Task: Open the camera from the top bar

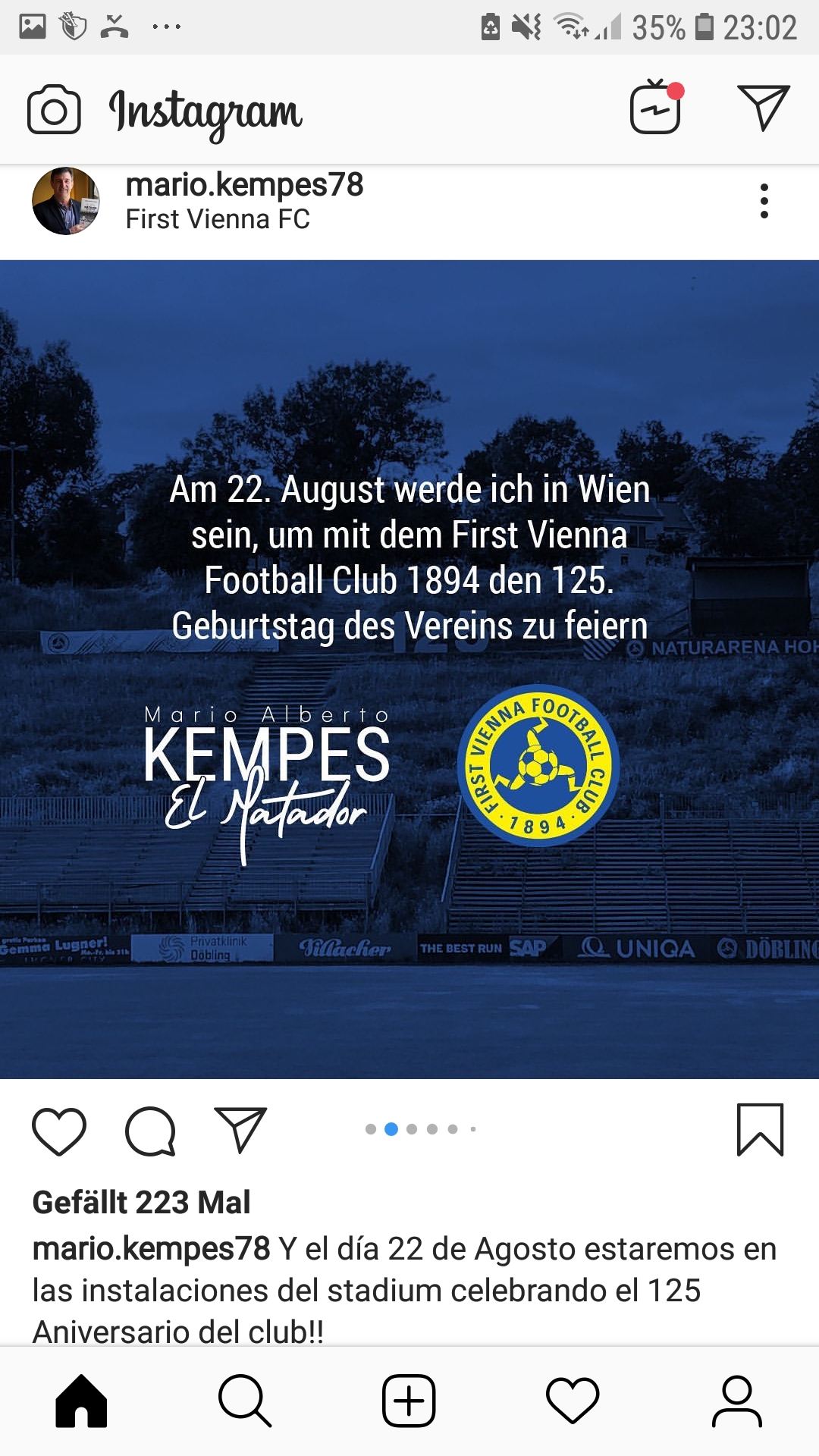Action: (54, 110)
